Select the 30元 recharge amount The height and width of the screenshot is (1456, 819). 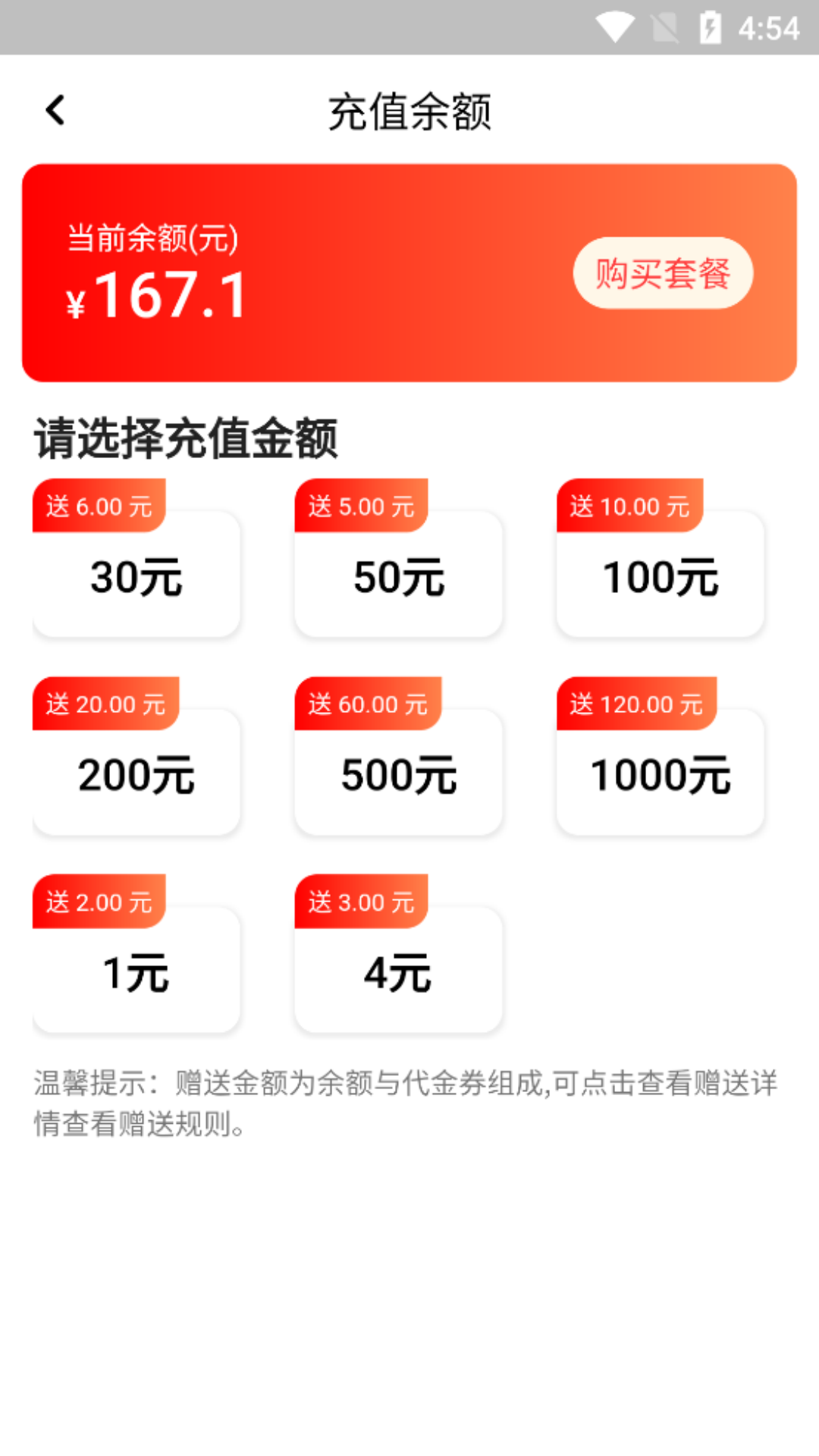(136, 576)
